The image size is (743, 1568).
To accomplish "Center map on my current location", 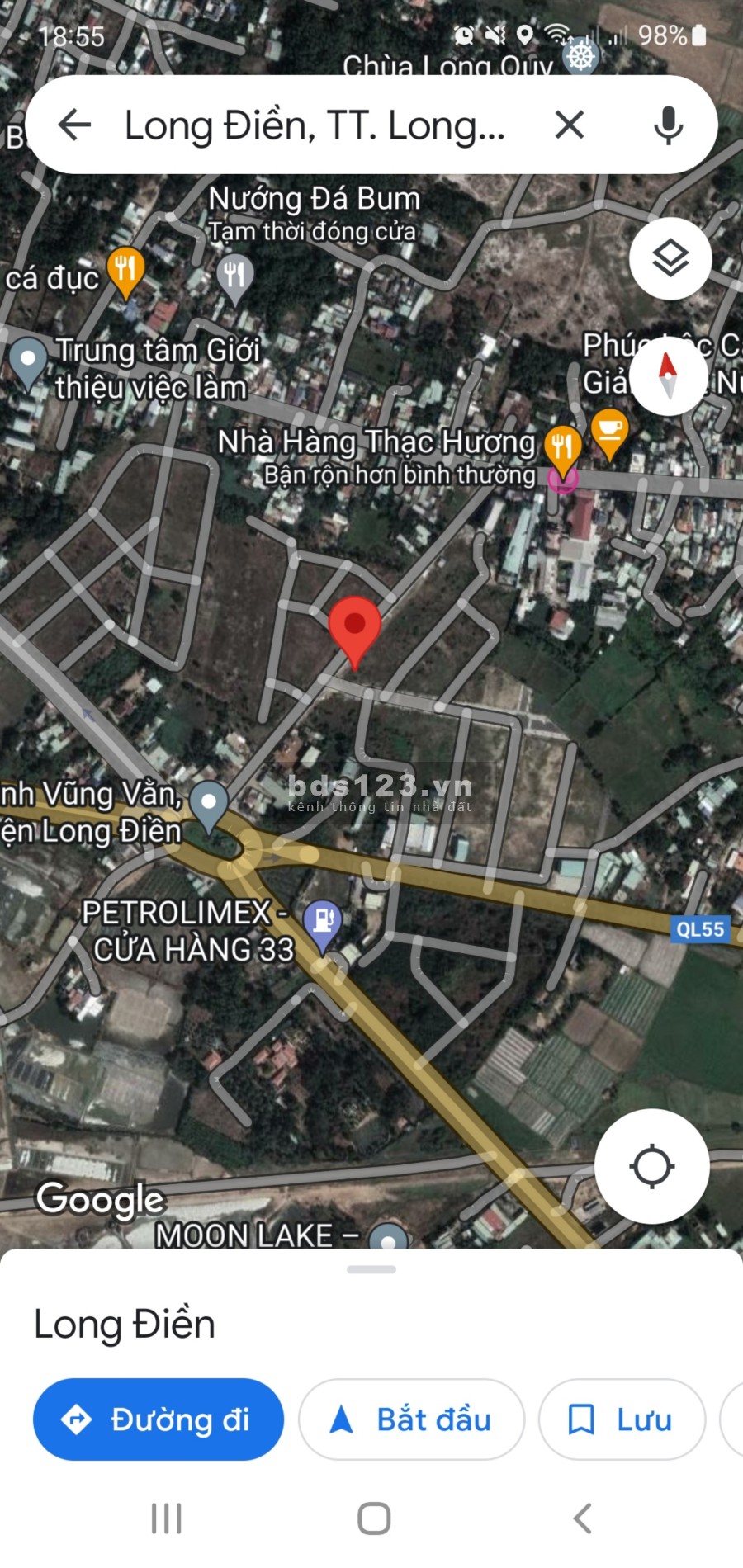I will tap(651, 1166).
